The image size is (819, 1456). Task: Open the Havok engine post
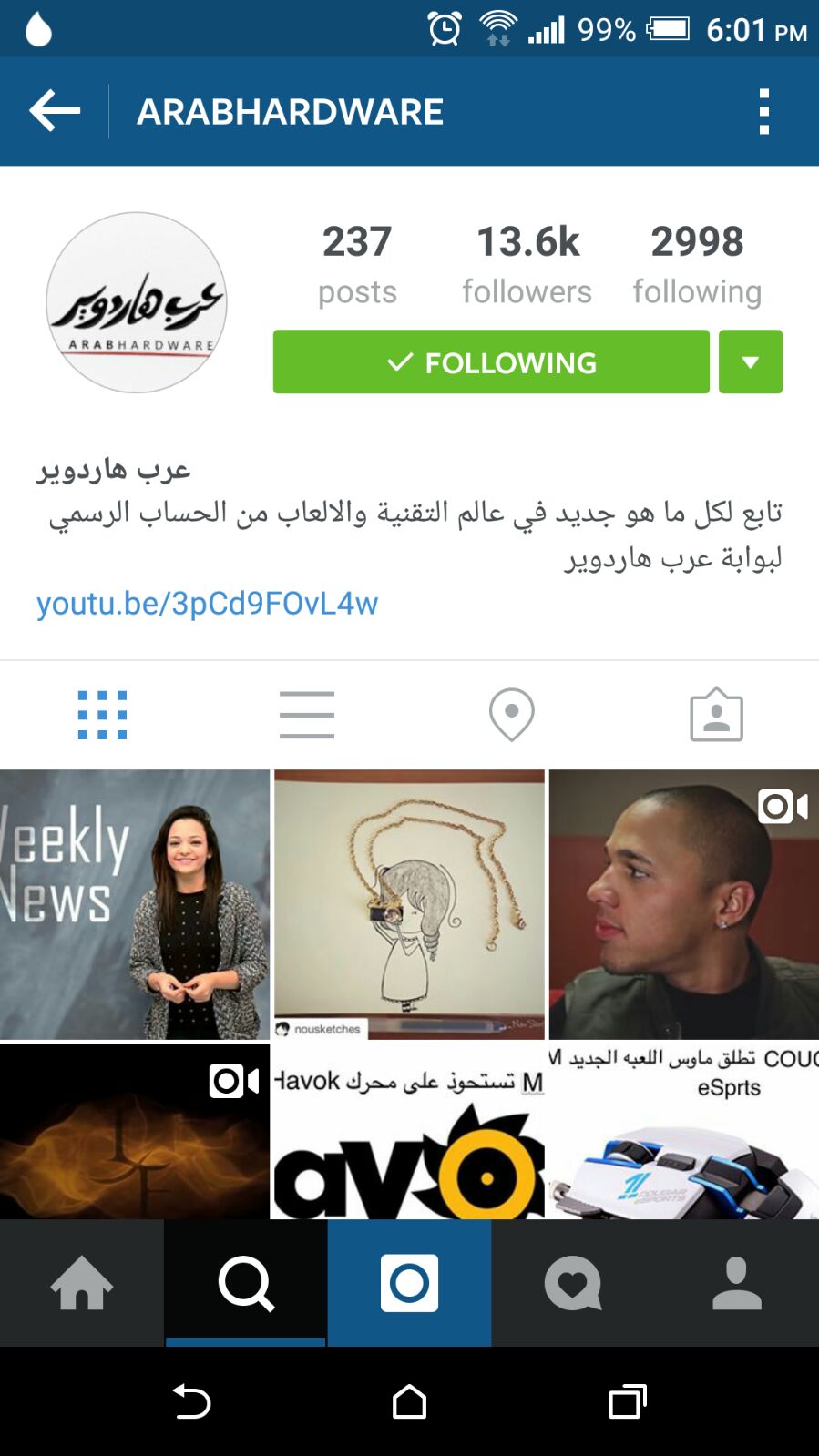pos(409,1132)
